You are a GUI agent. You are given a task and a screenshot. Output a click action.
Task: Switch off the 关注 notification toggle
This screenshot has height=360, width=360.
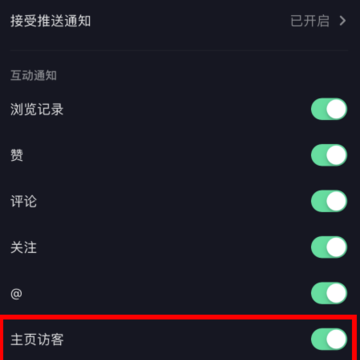click(329, 247)
